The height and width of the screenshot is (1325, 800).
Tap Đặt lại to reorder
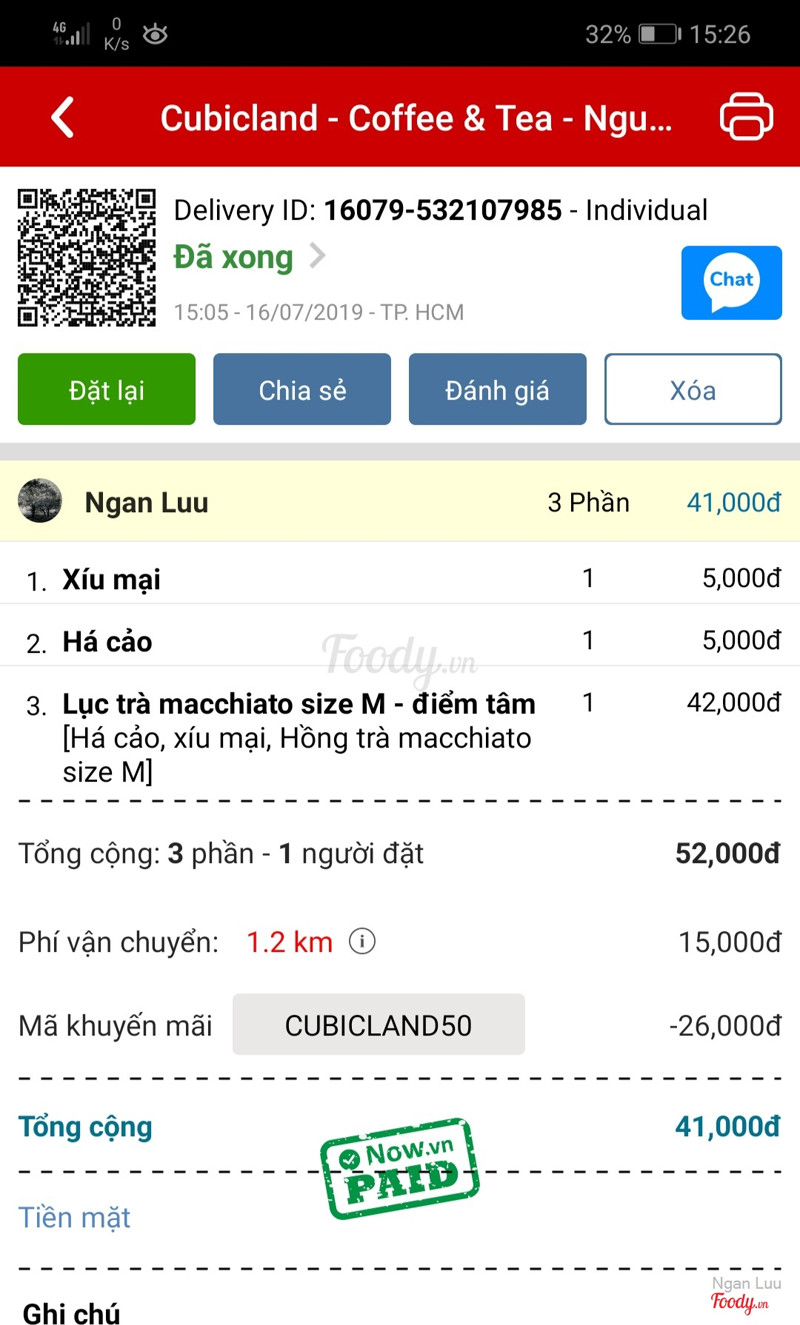pos(107,390)
